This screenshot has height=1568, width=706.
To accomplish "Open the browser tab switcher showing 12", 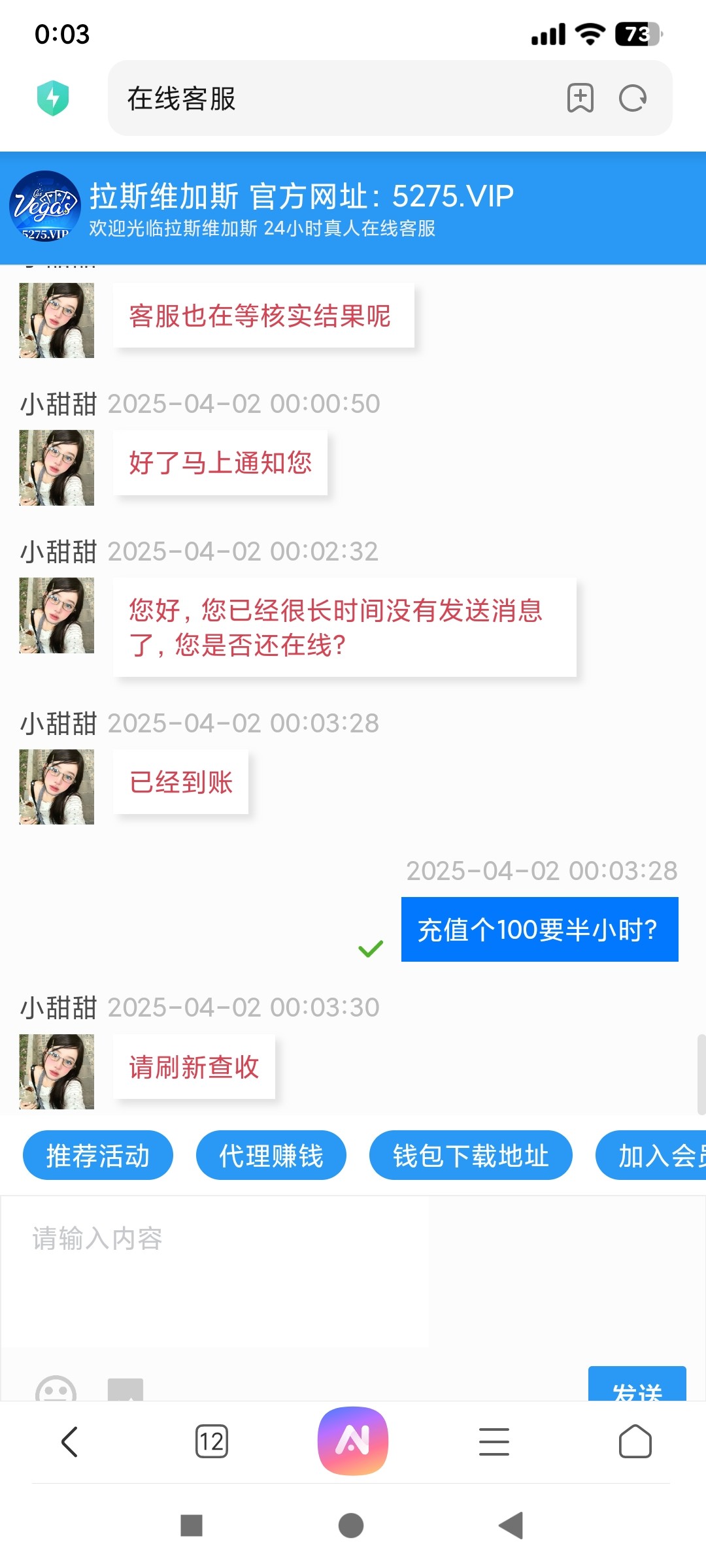I will (212, 1441).
